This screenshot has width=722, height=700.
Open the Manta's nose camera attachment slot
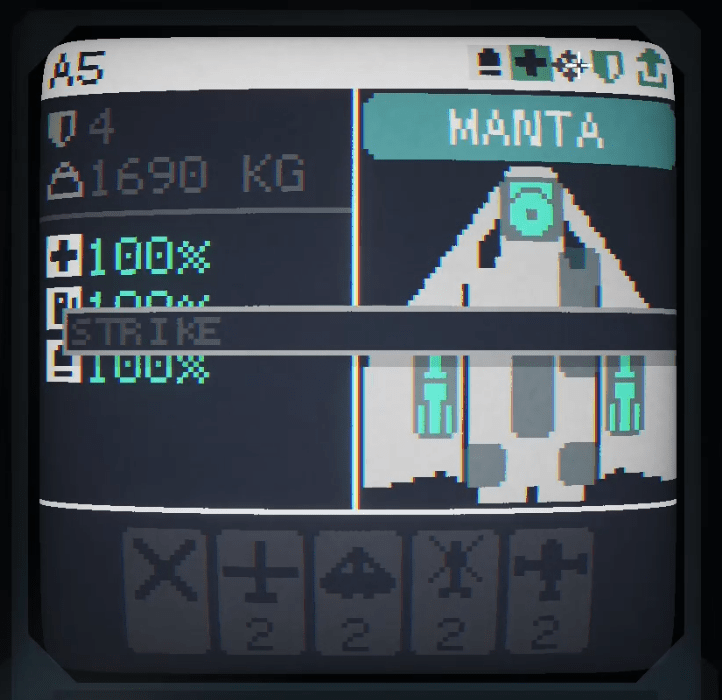[529, 210]
